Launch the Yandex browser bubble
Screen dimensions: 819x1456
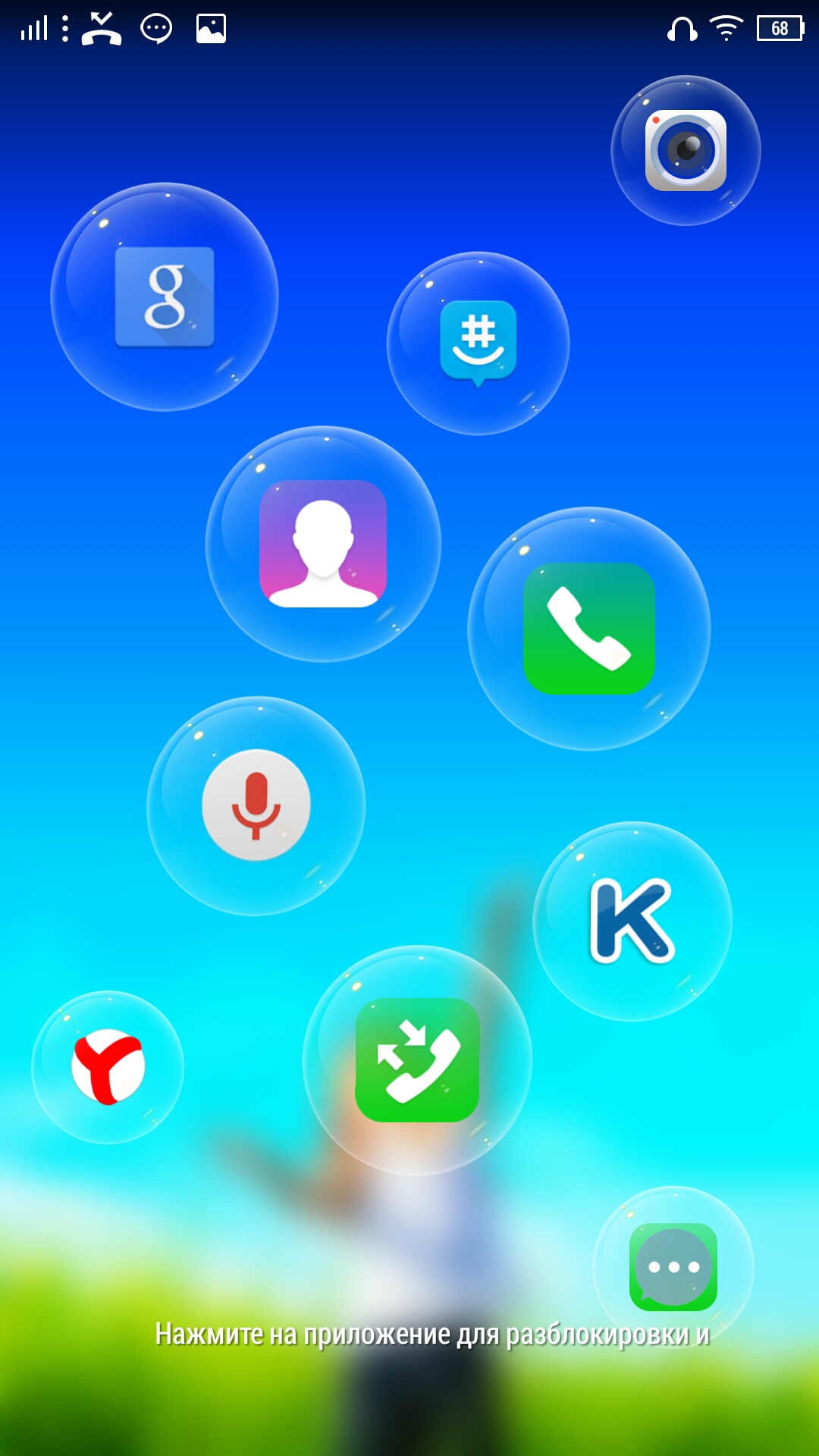coord(108,1067)
